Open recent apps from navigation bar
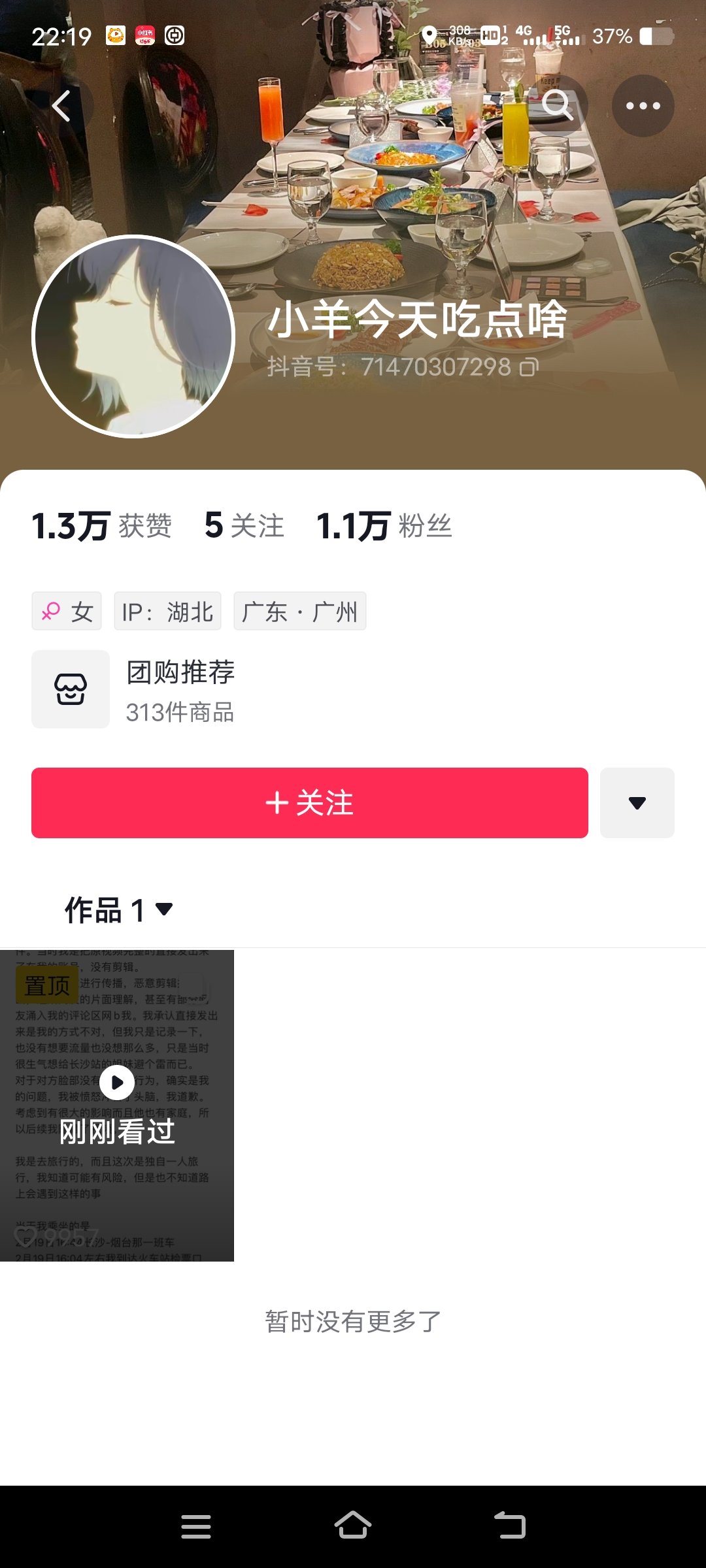 (x=196, y=1526)
